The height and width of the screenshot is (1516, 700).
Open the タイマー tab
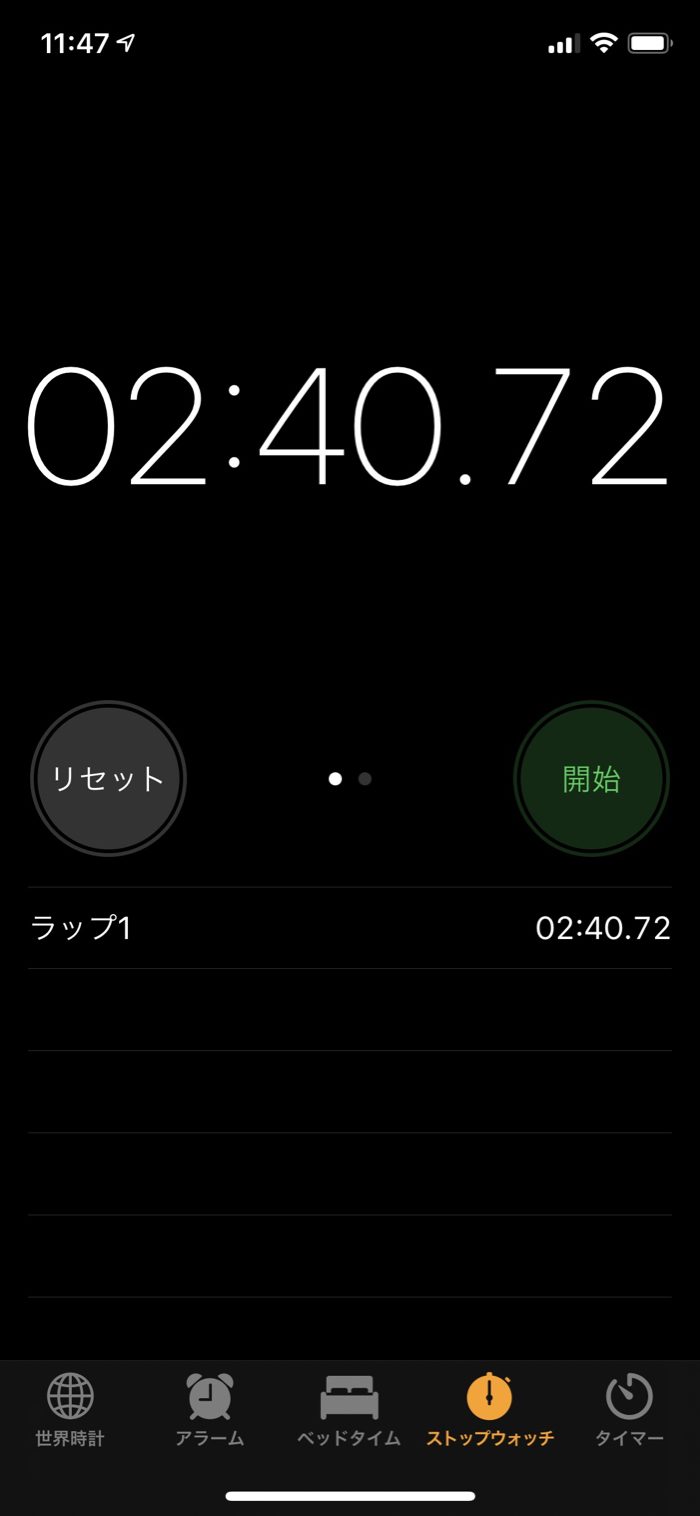(x=629, y=1410)
